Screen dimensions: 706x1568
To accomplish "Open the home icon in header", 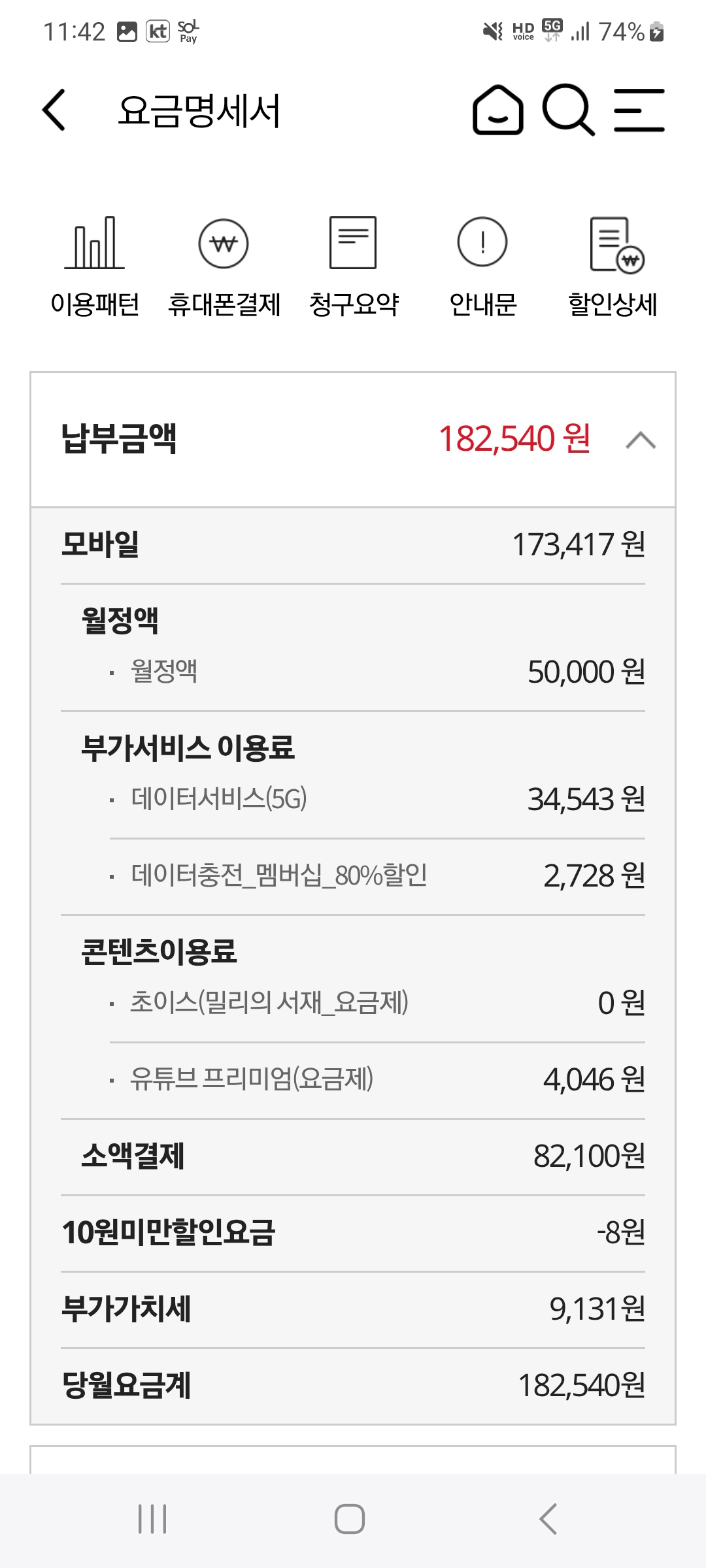I will coord(498,110).
